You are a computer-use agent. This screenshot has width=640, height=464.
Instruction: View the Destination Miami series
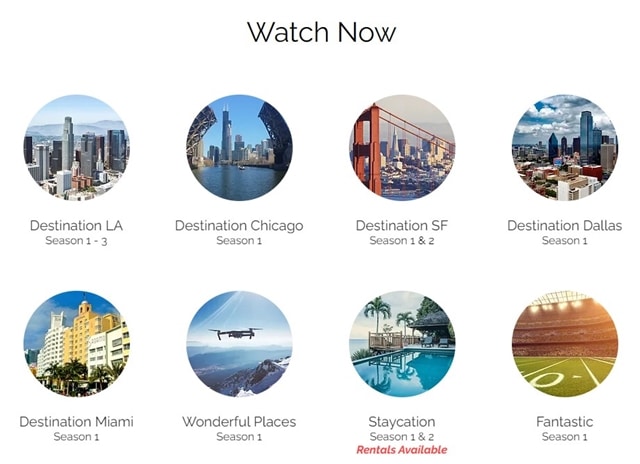[x=76, y=344]
